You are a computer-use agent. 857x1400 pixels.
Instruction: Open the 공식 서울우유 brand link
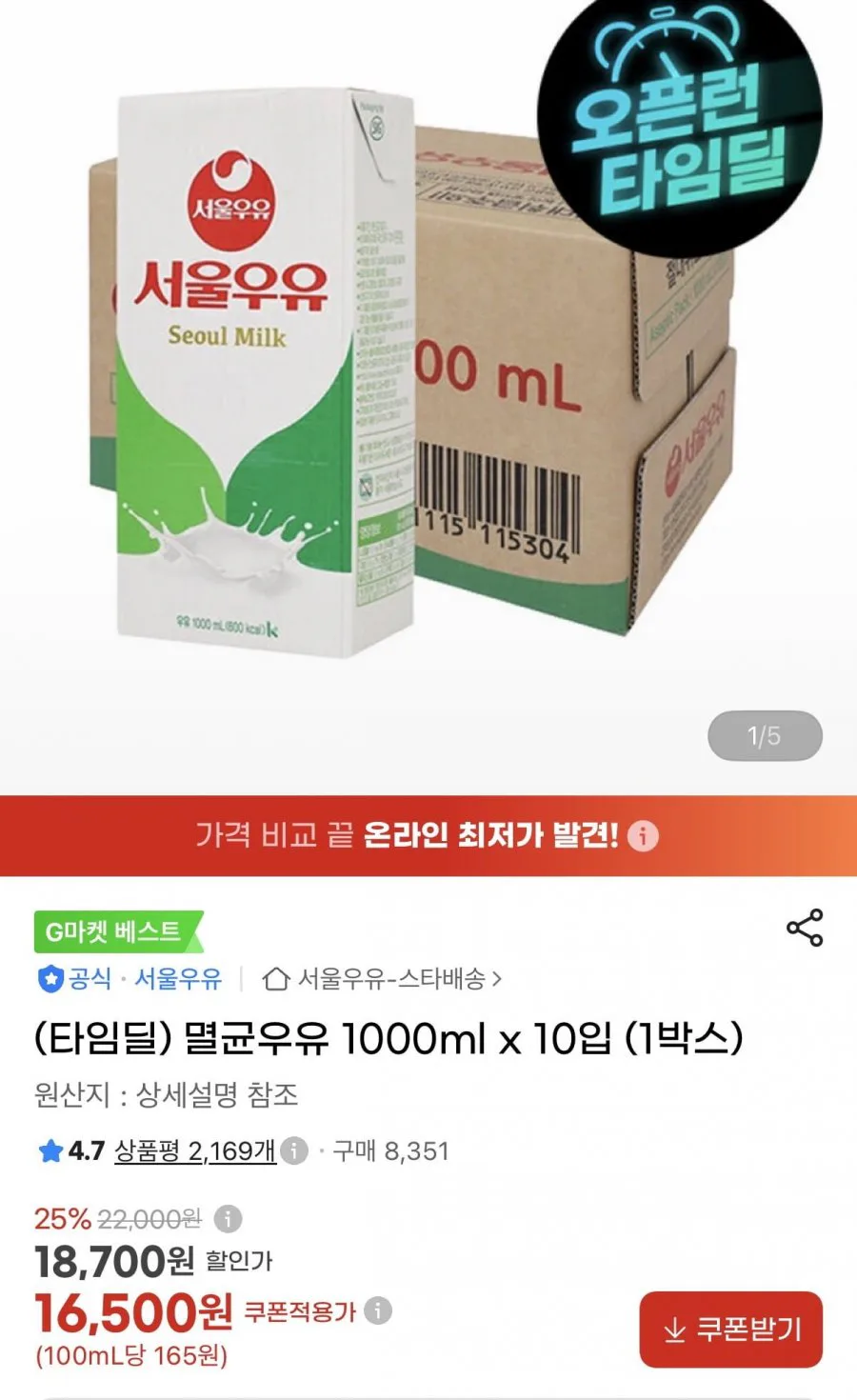coord(129,978)
